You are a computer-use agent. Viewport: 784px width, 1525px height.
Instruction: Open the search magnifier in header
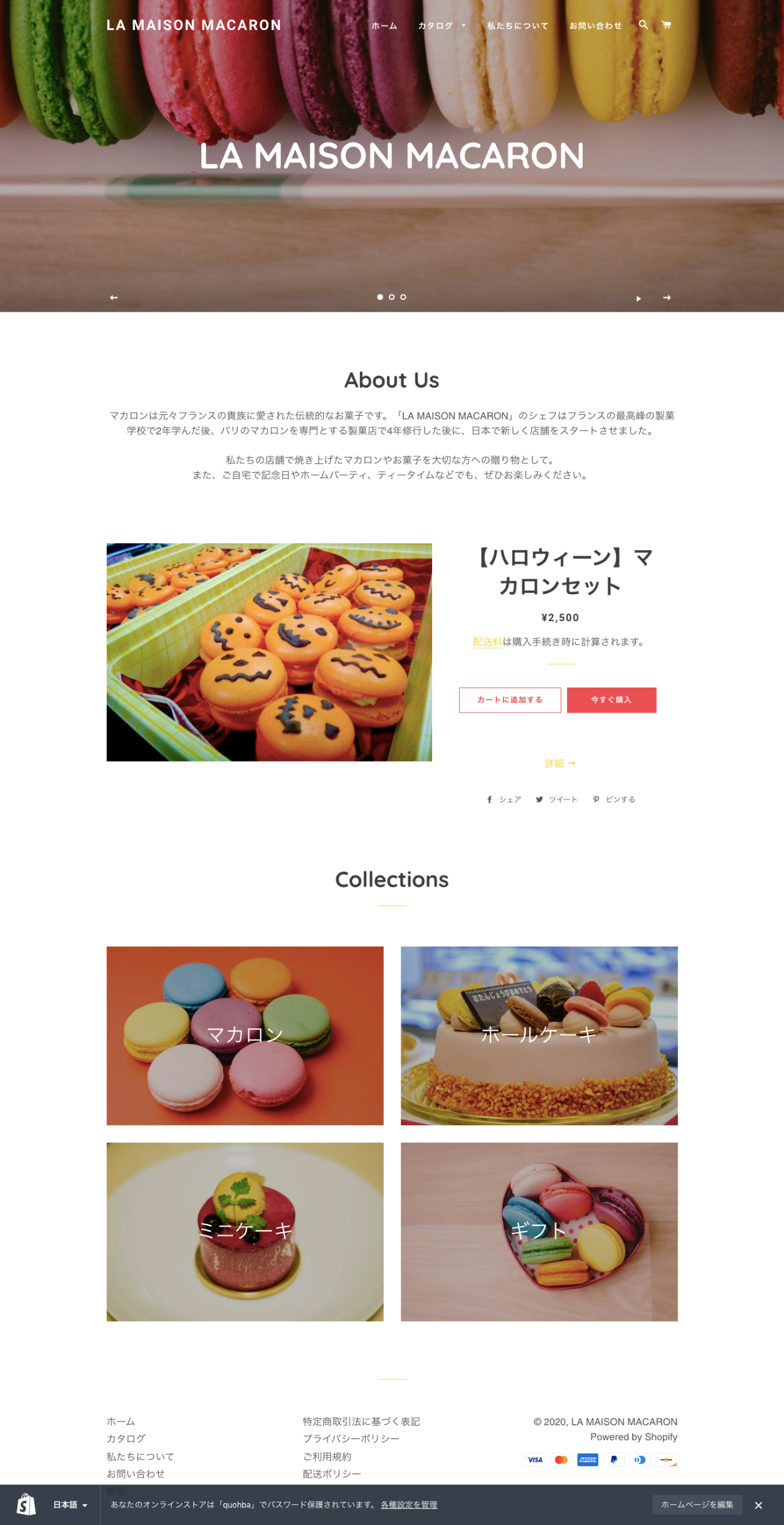point(643,25)
